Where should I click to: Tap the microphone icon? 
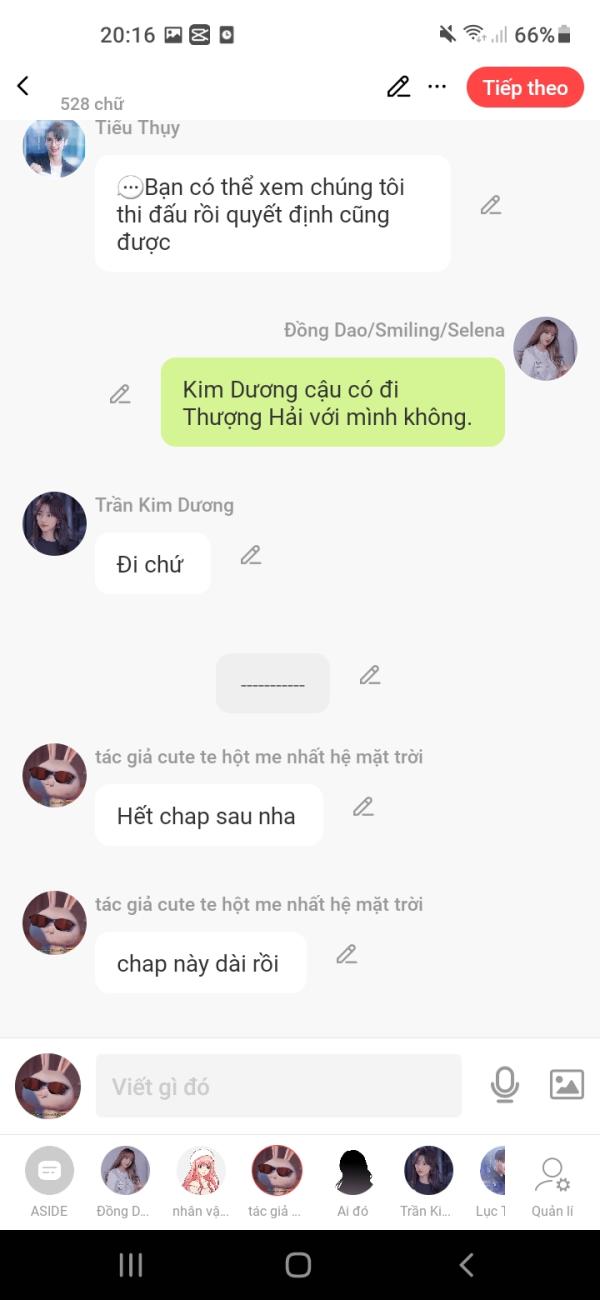[505, 1085]
